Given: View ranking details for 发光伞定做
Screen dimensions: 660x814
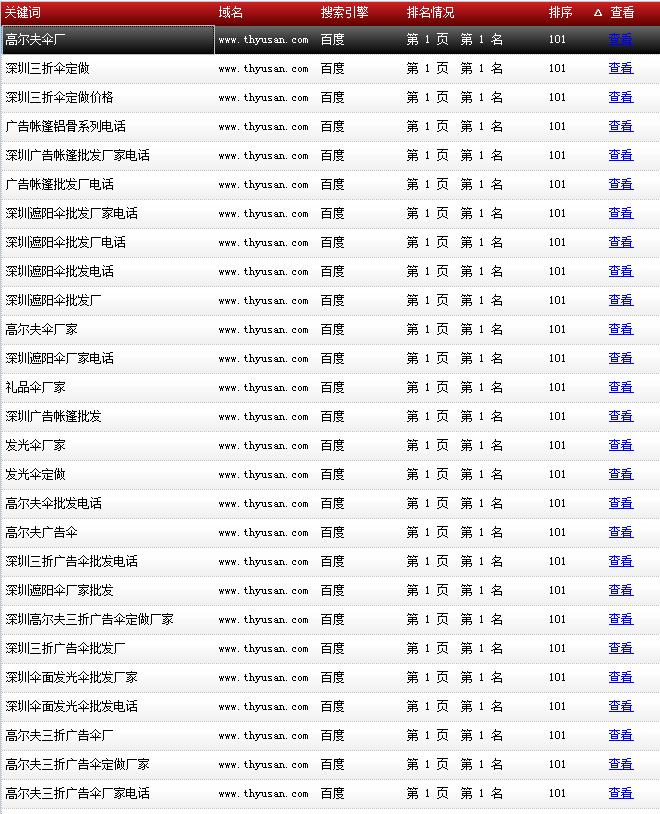Looking at the screenshot, I should pos(620,474).
